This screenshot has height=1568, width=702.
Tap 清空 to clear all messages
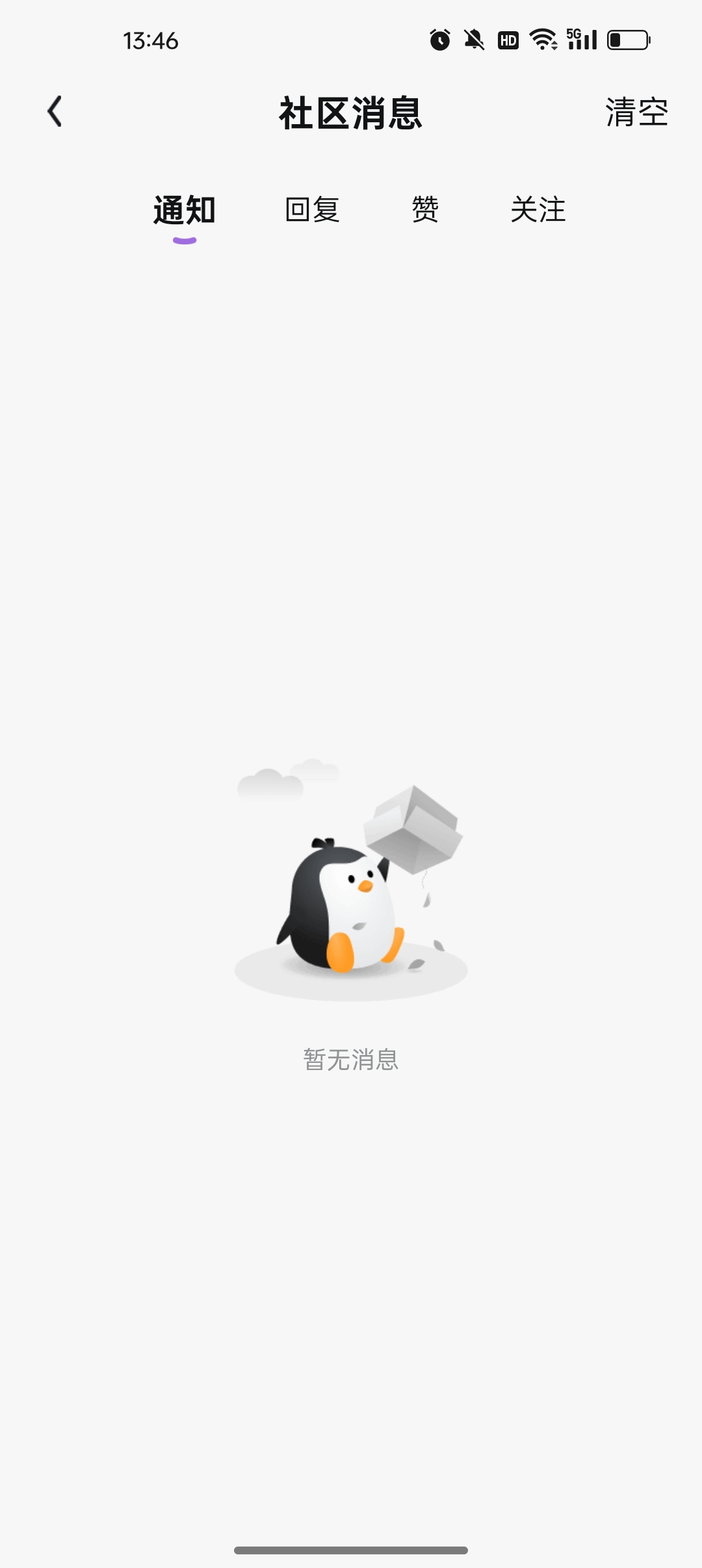pyautogui.click(x=637, y=112)
